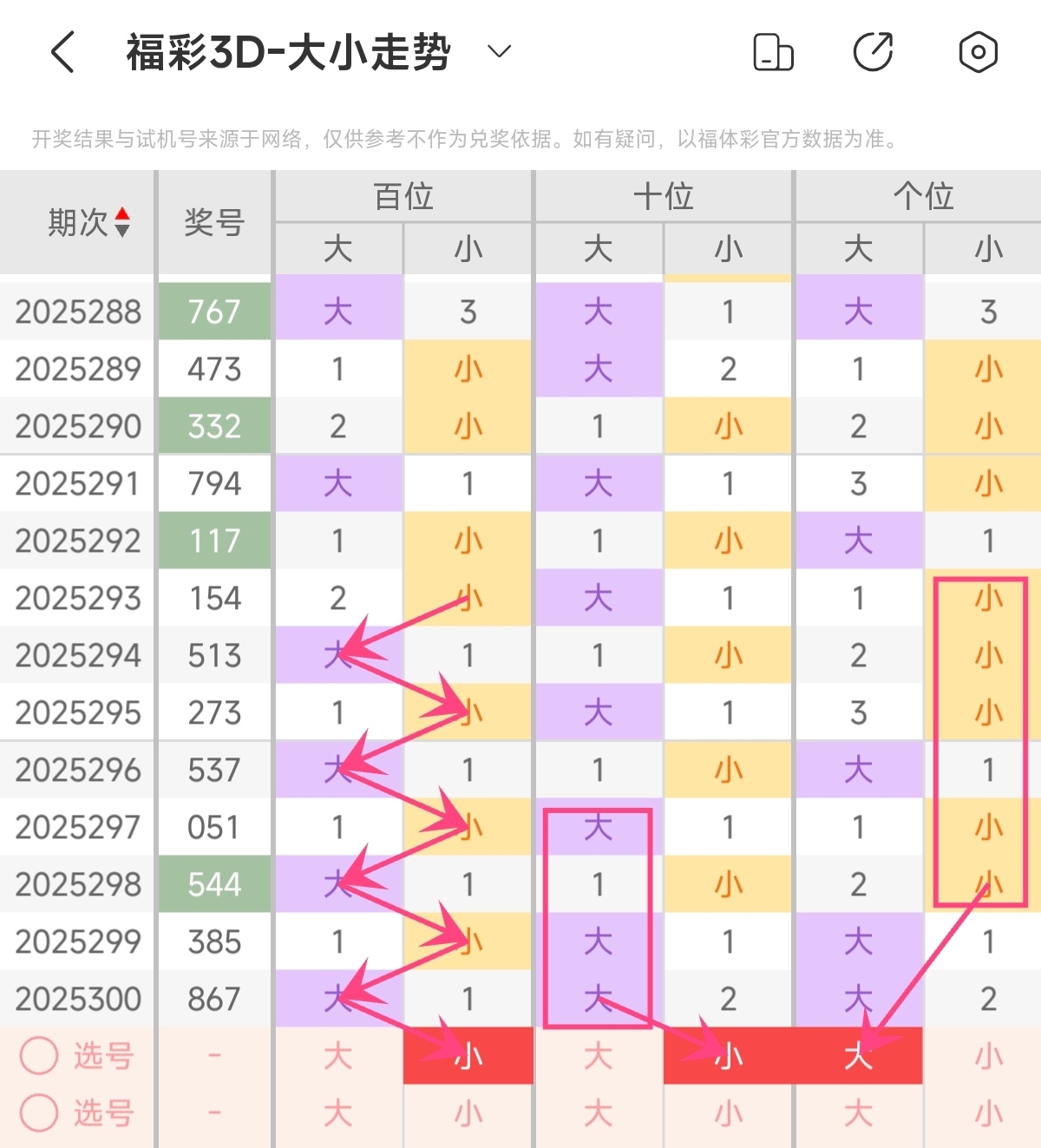Image resolution: width=1041 pixels, height=1148 pixels.
Task: Deselect the red-highlighted 小 in 百位
Action: (468, 1056)
